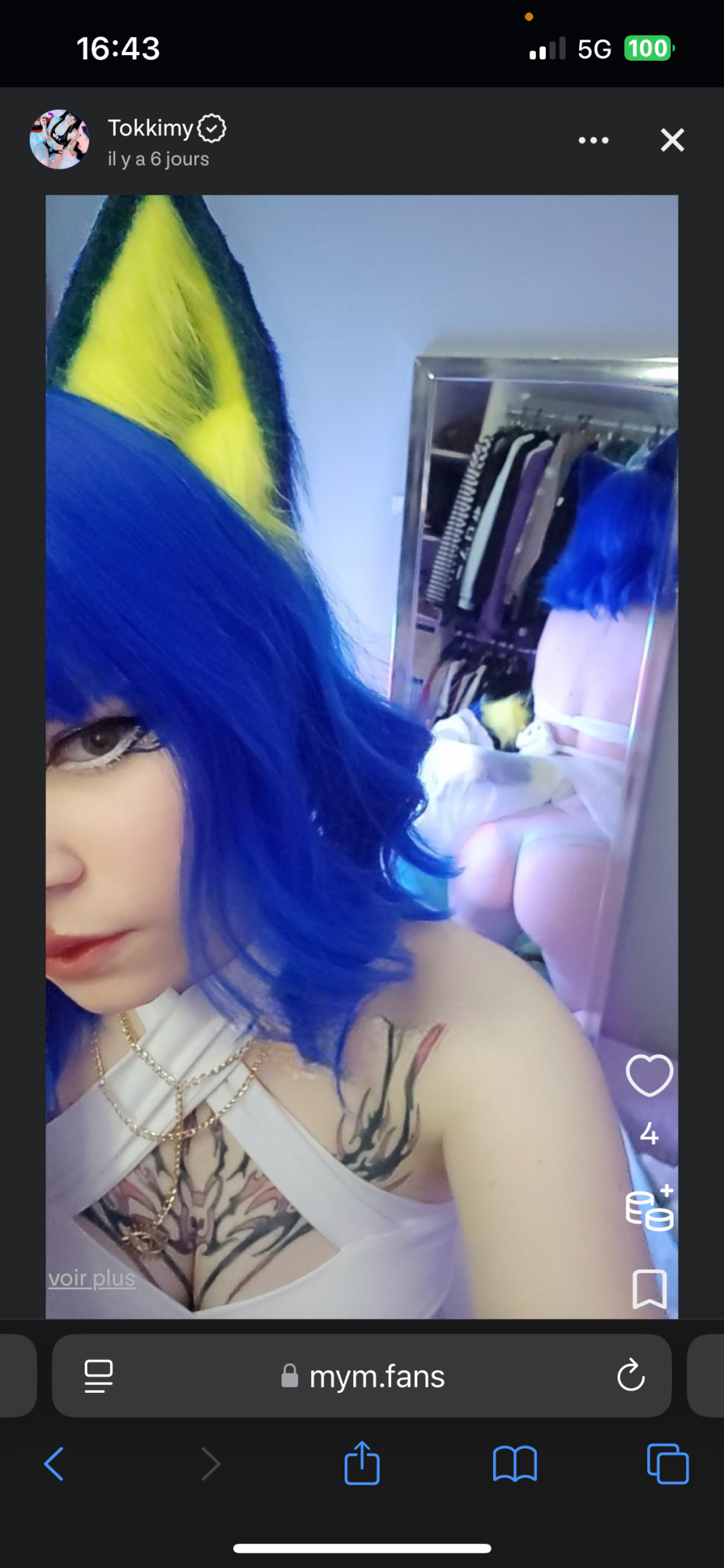Expand caption via voir plus
Image resolution: width=724 pixels, height=1568 pixels.
point(92,1278)
